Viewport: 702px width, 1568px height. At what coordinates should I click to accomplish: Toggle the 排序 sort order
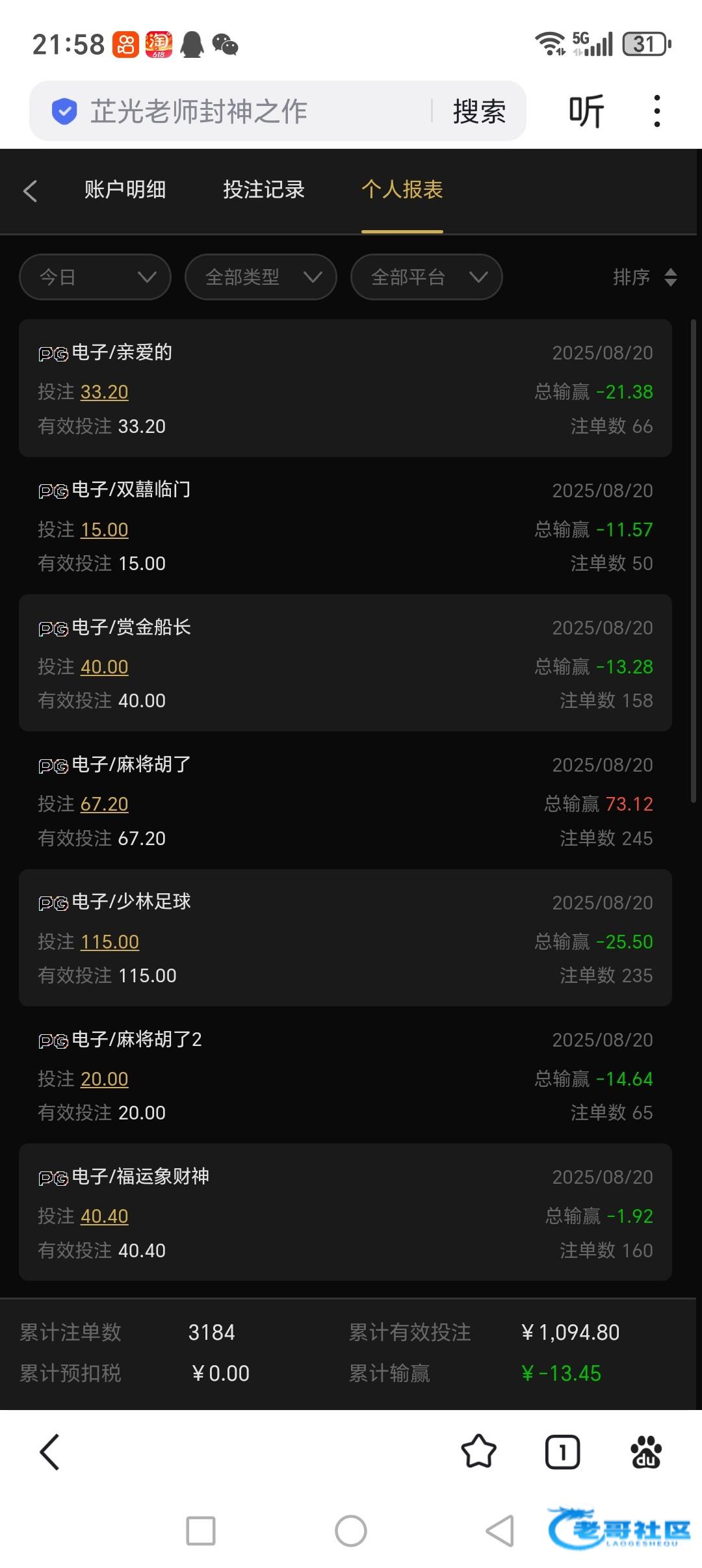click(x=645, y=278)
